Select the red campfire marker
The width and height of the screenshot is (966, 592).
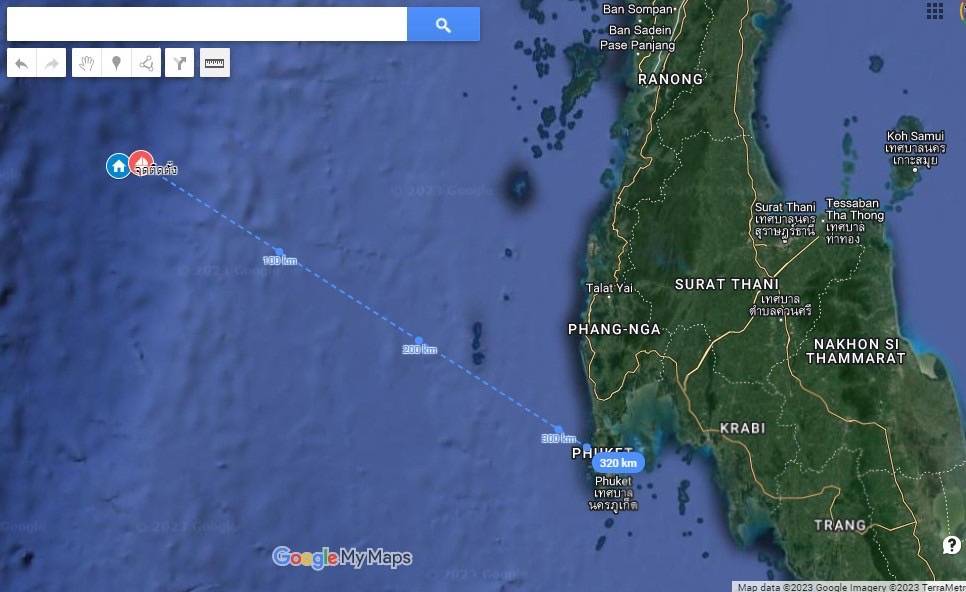coord(141,162)
